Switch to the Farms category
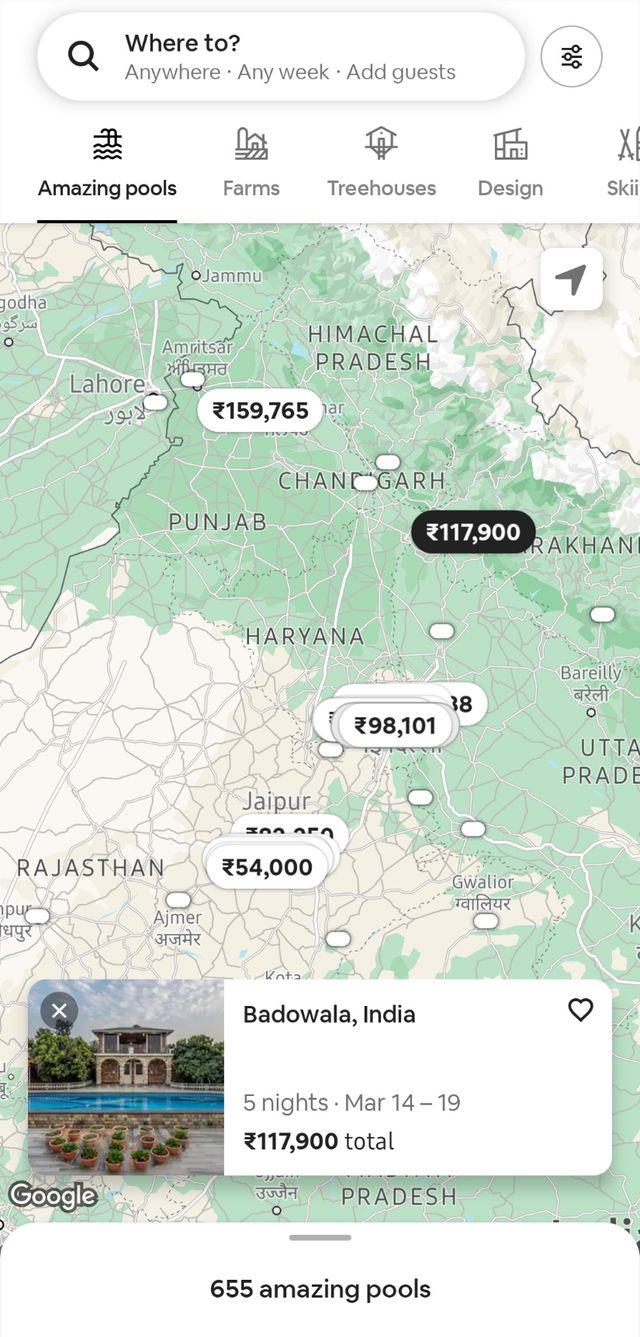The image size is (640, 1337). [251, 165]
